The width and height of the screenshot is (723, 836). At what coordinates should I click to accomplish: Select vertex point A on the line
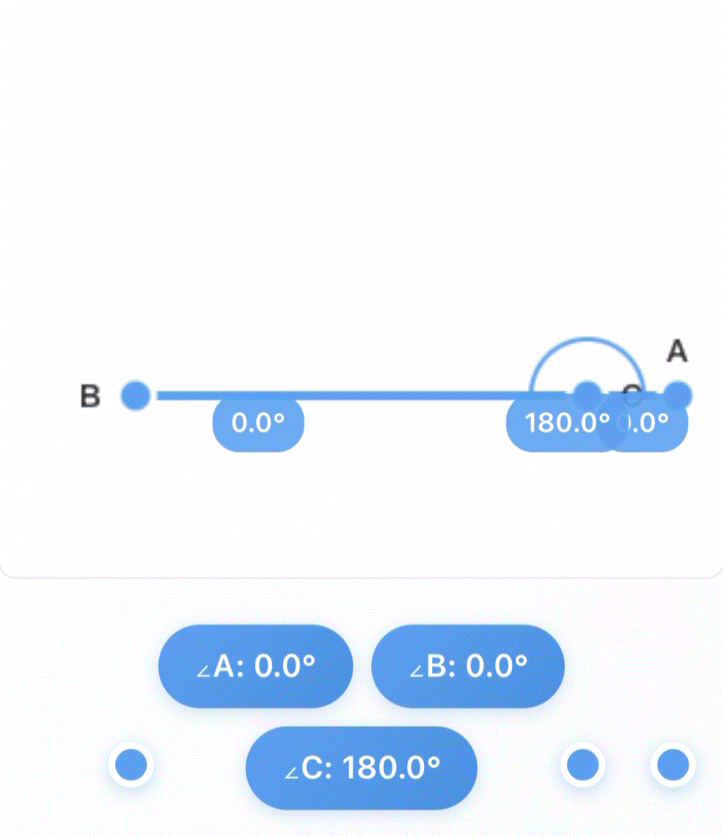click(x=677, y=395)
